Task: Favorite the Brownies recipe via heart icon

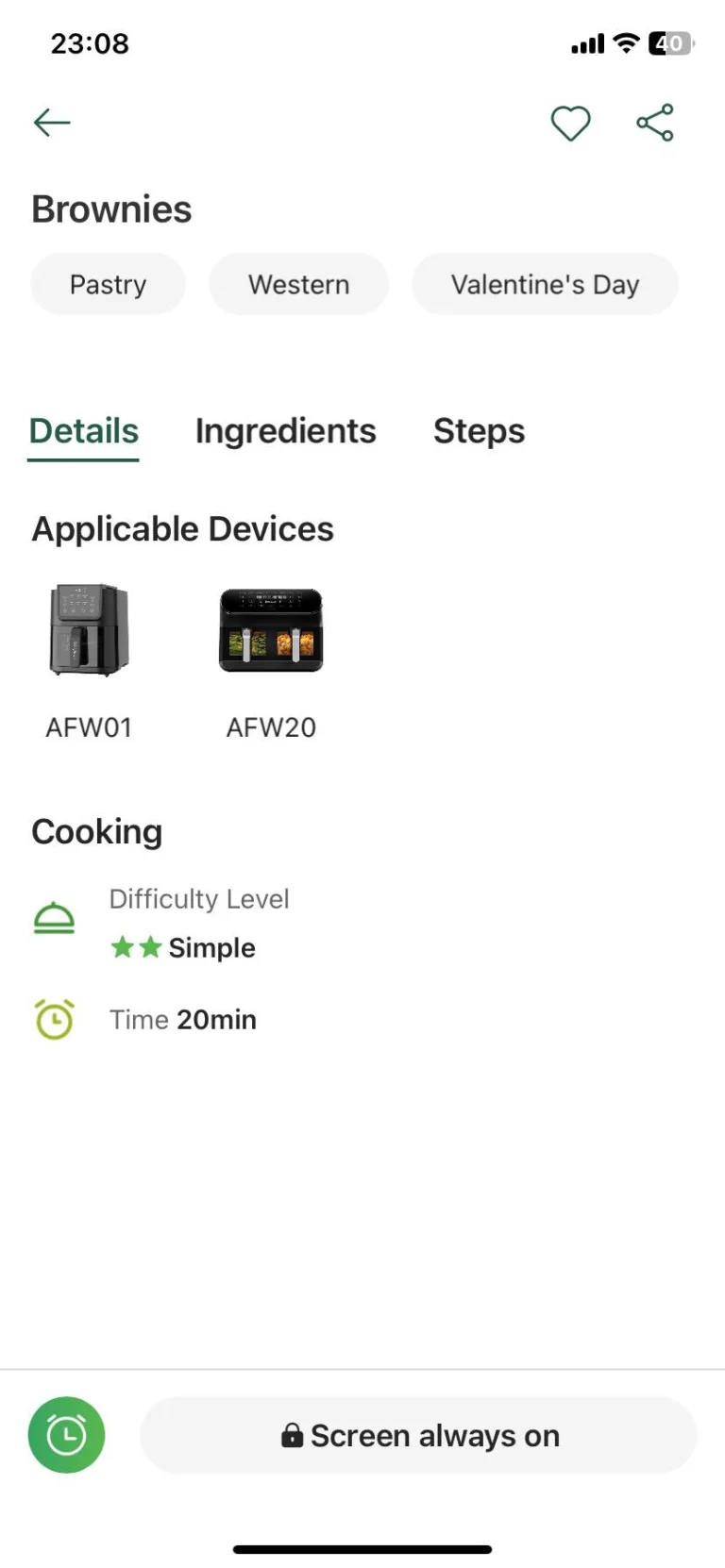Action: 570,123
